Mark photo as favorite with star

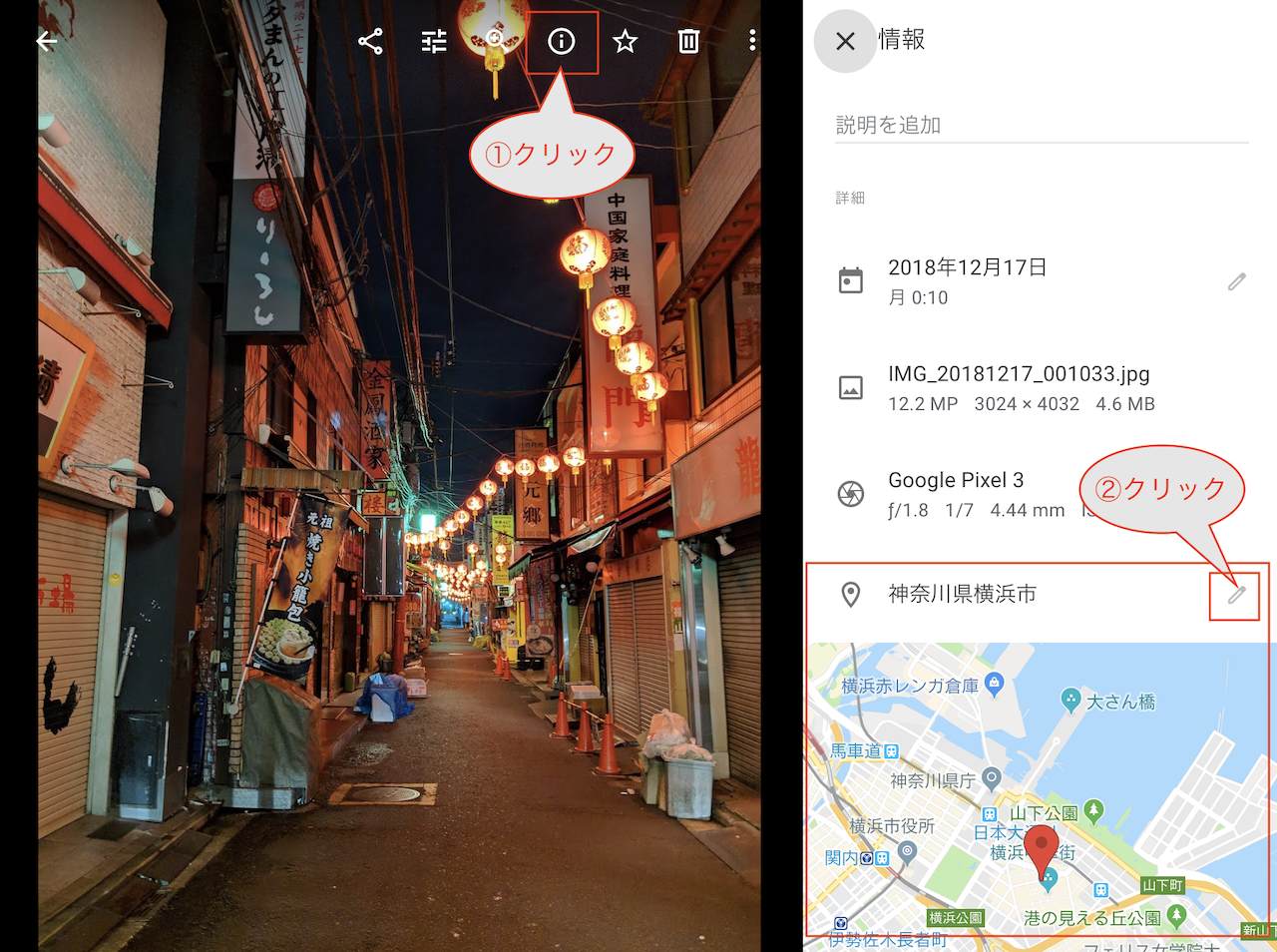(626, 41)
